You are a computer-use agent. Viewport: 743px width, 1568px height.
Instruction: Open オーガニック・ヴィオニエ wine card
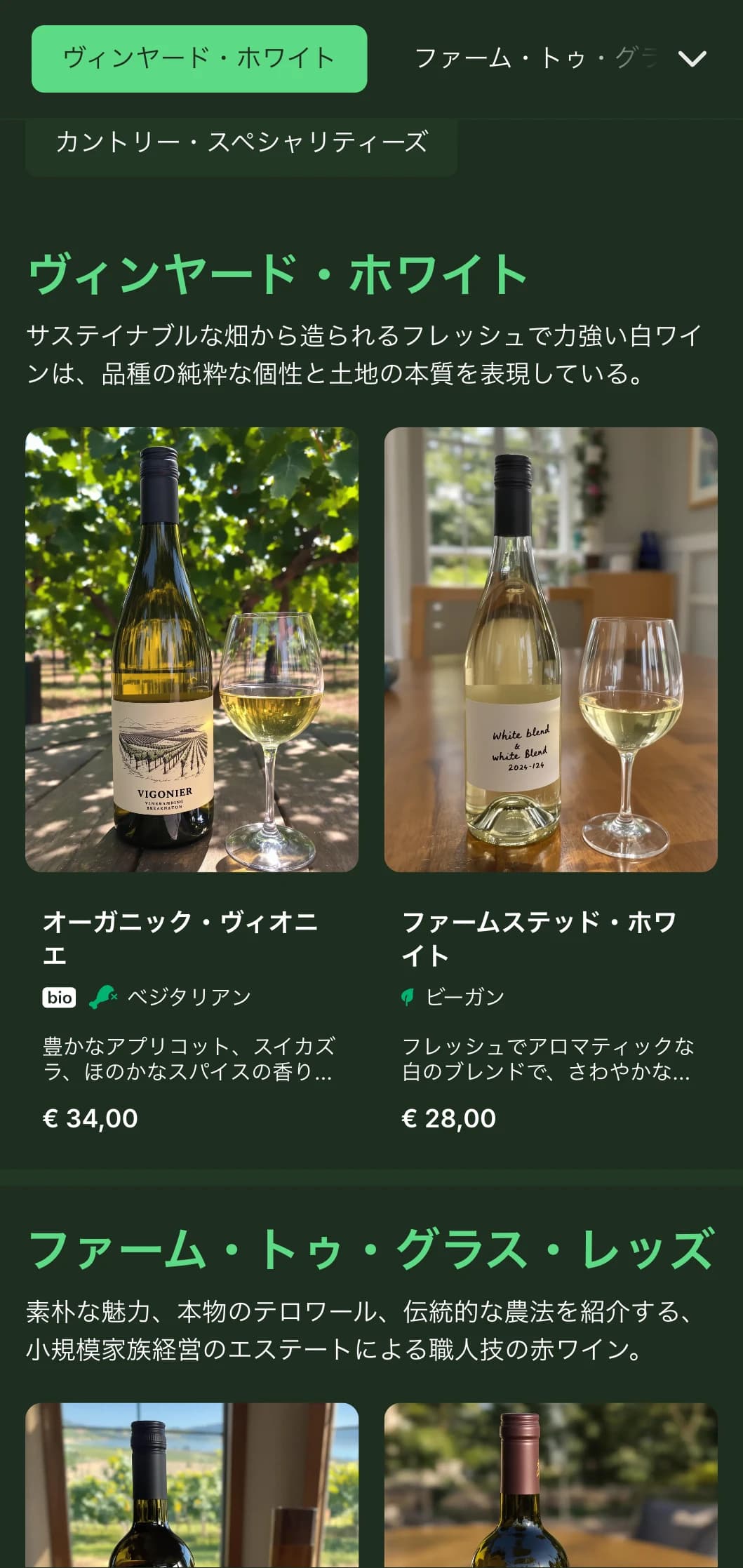coord(192,779)
